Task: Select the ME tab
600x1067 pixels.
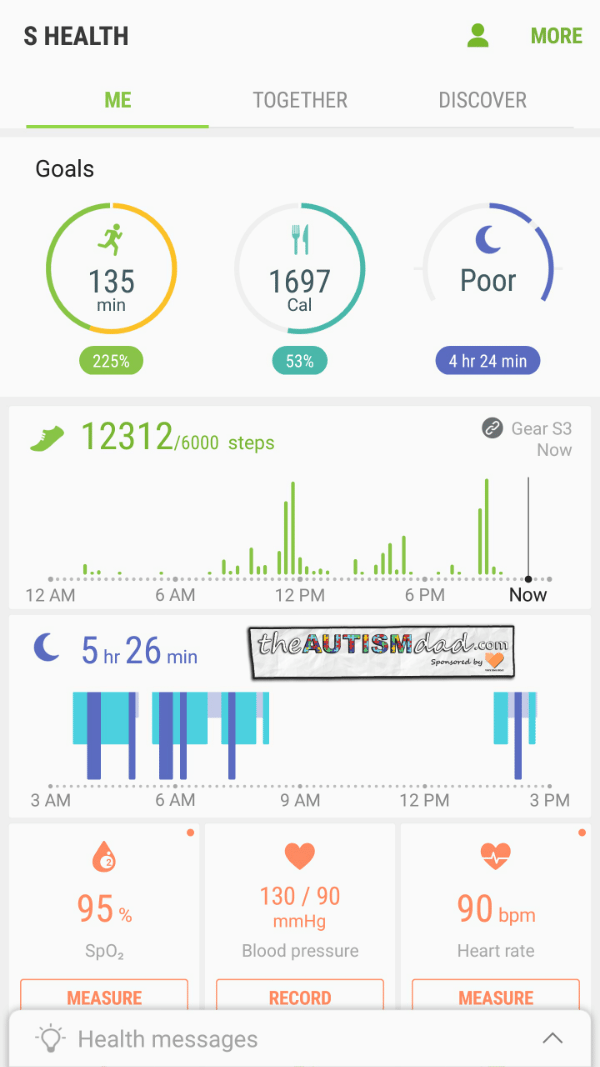Action: click(118, 100)
